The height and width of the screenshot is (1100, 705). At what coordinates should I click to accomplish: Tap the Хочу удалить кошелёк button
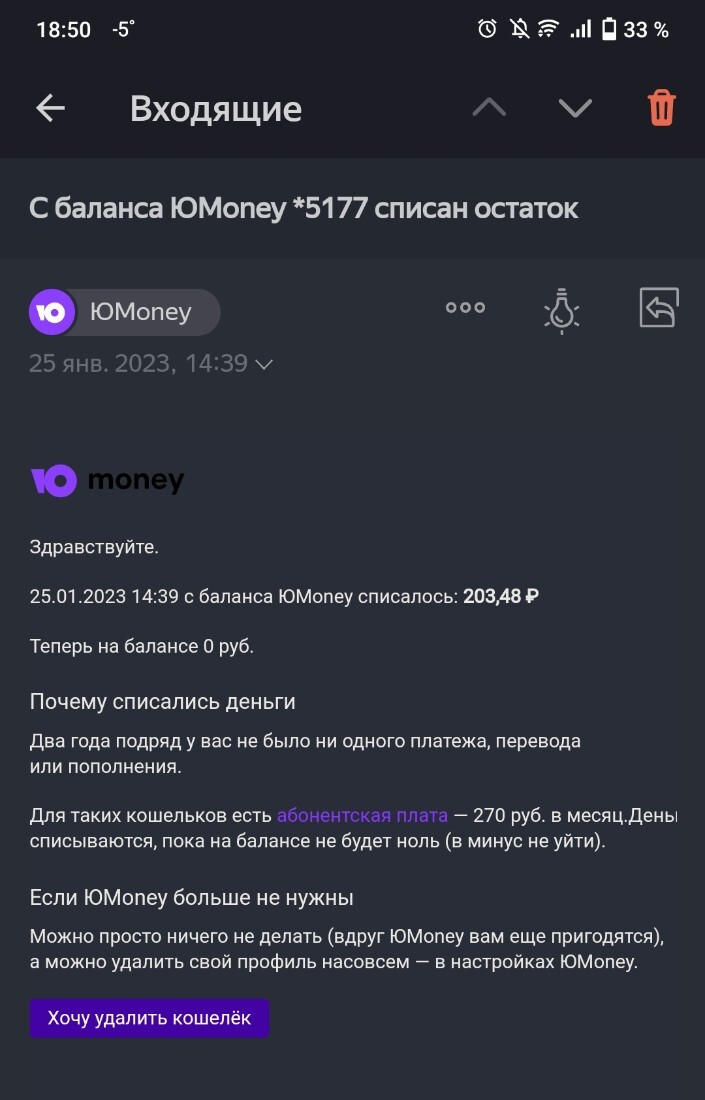149,1018
